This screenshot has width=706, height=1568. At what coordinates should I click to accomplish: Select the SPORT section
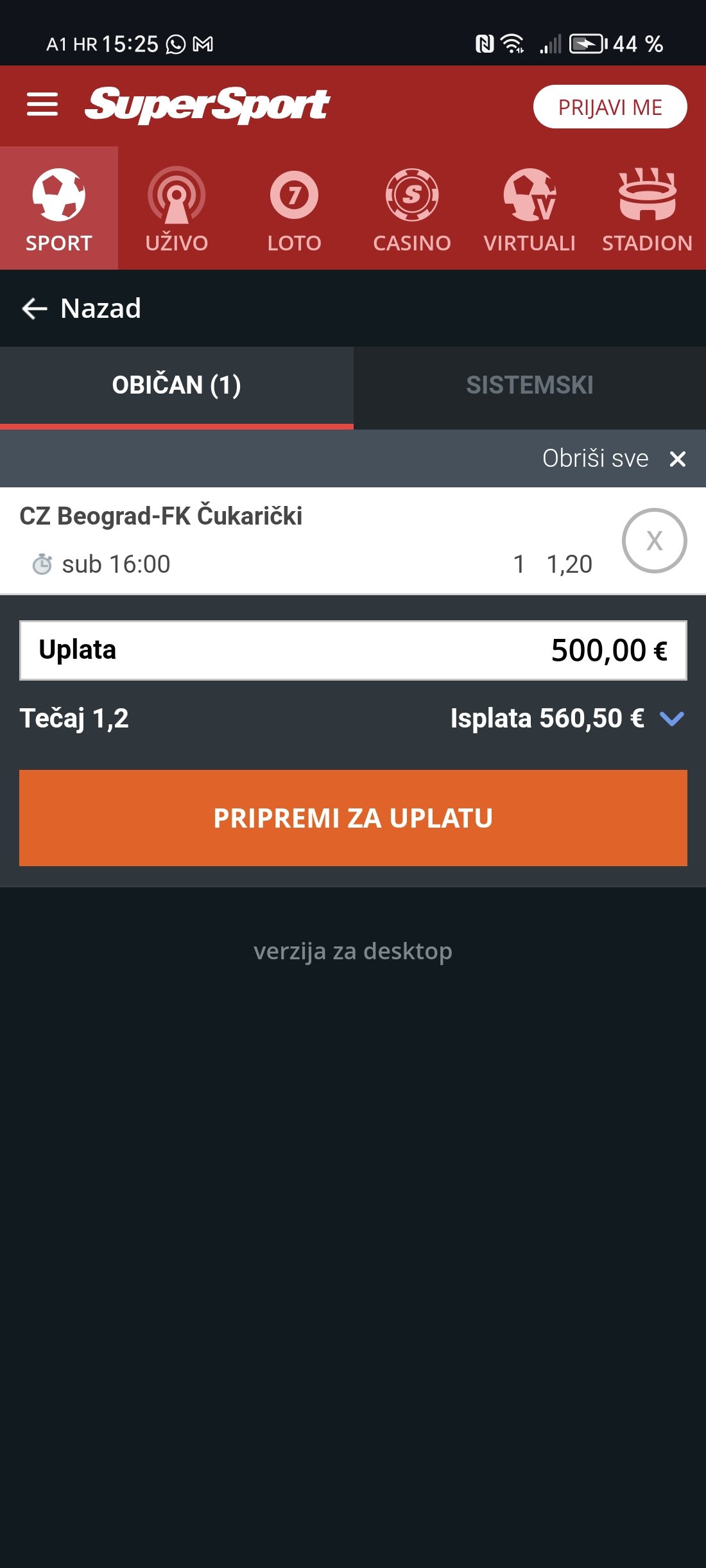[x=59, y=209]
